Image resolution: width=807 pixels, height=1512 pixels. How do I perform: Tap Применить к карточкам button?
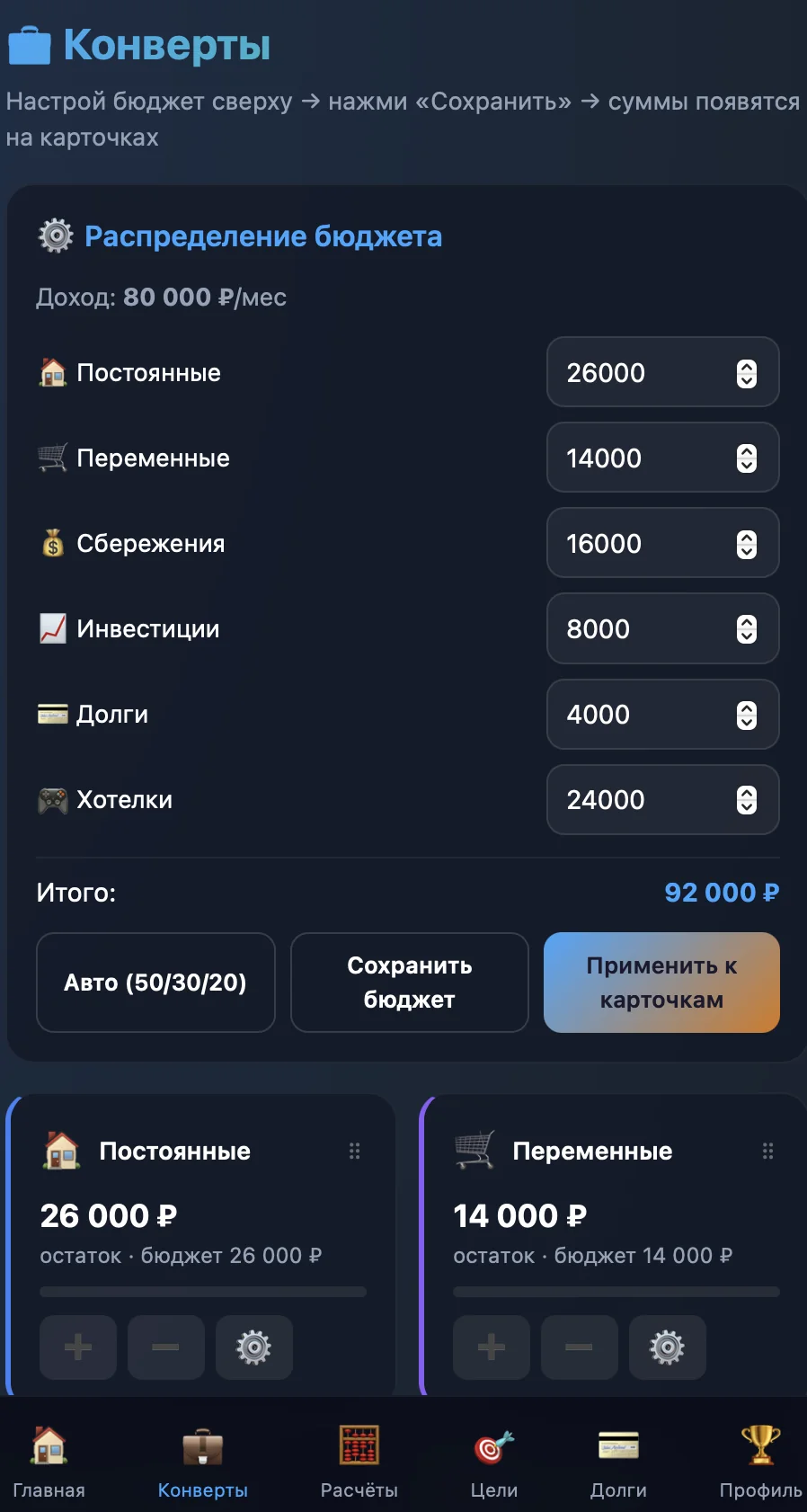pos(661,983)
